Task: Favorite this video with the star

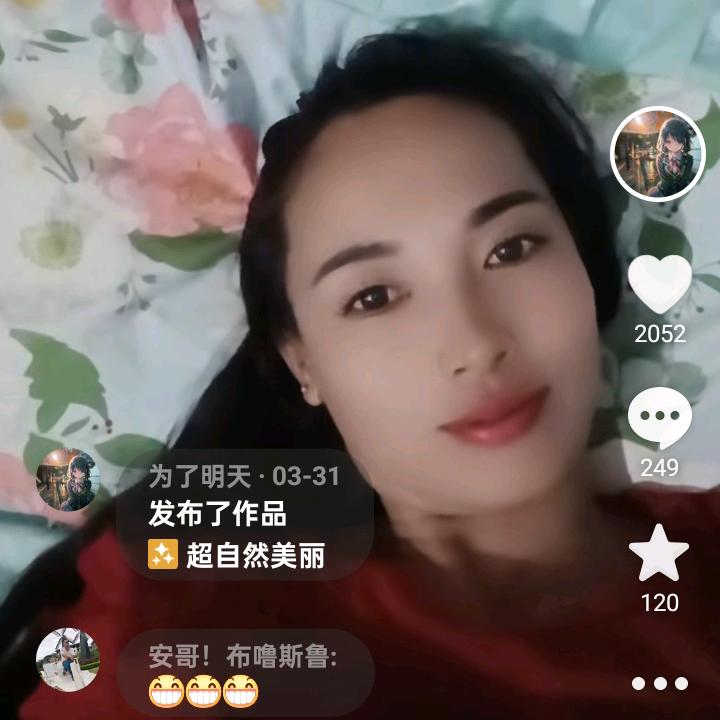Action: [x=659, y=553]
